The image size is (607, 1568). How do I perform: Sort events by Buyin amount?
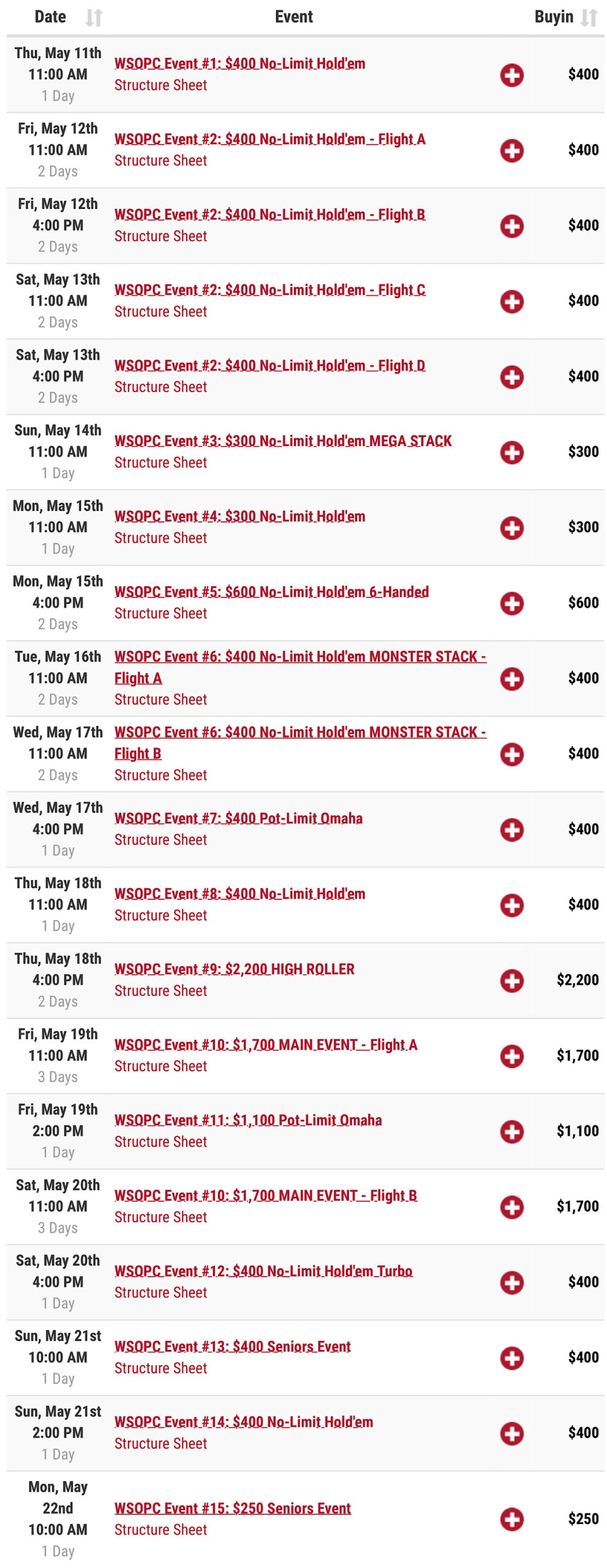(x=589, y=18)
